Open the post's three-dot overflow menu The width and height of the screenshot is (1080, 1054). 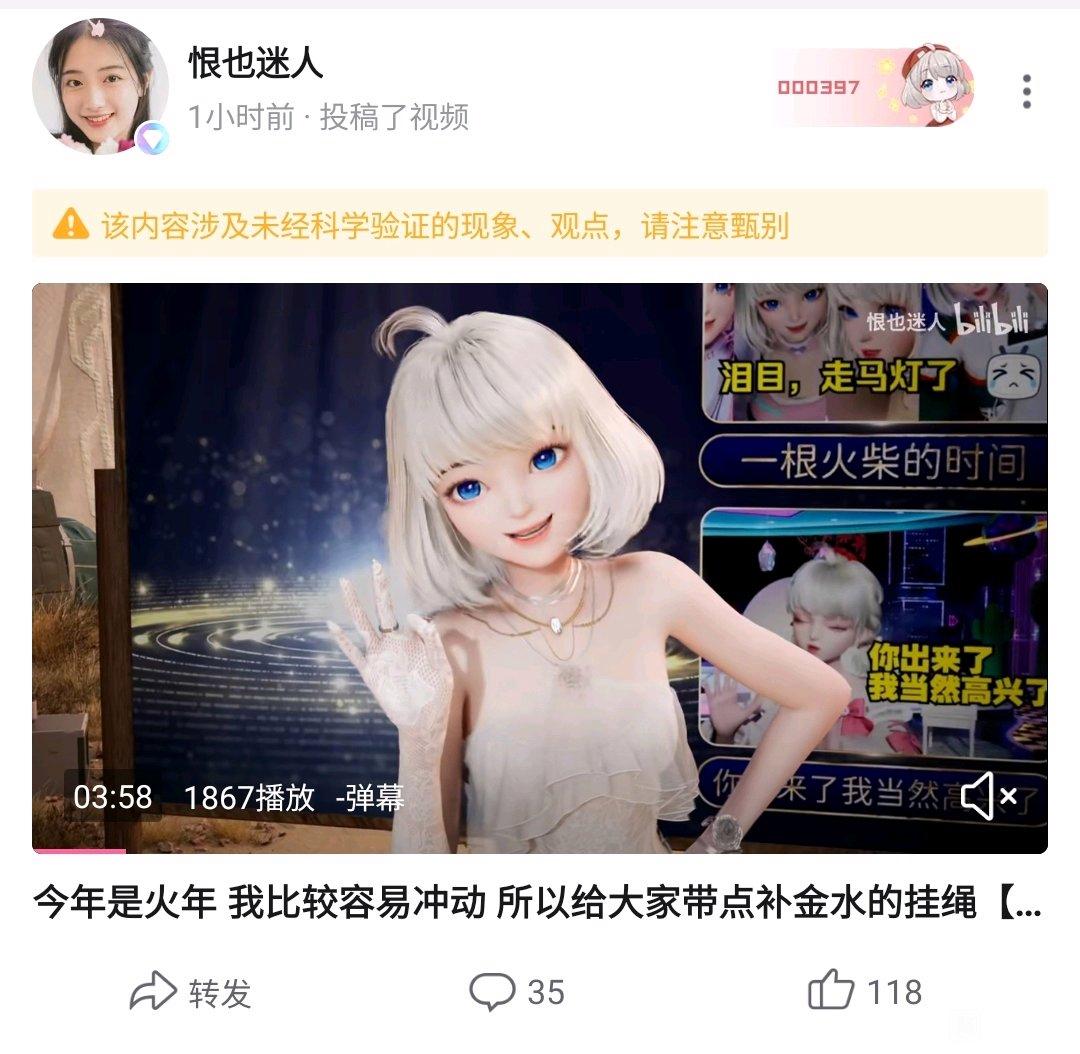(1026, 91)
